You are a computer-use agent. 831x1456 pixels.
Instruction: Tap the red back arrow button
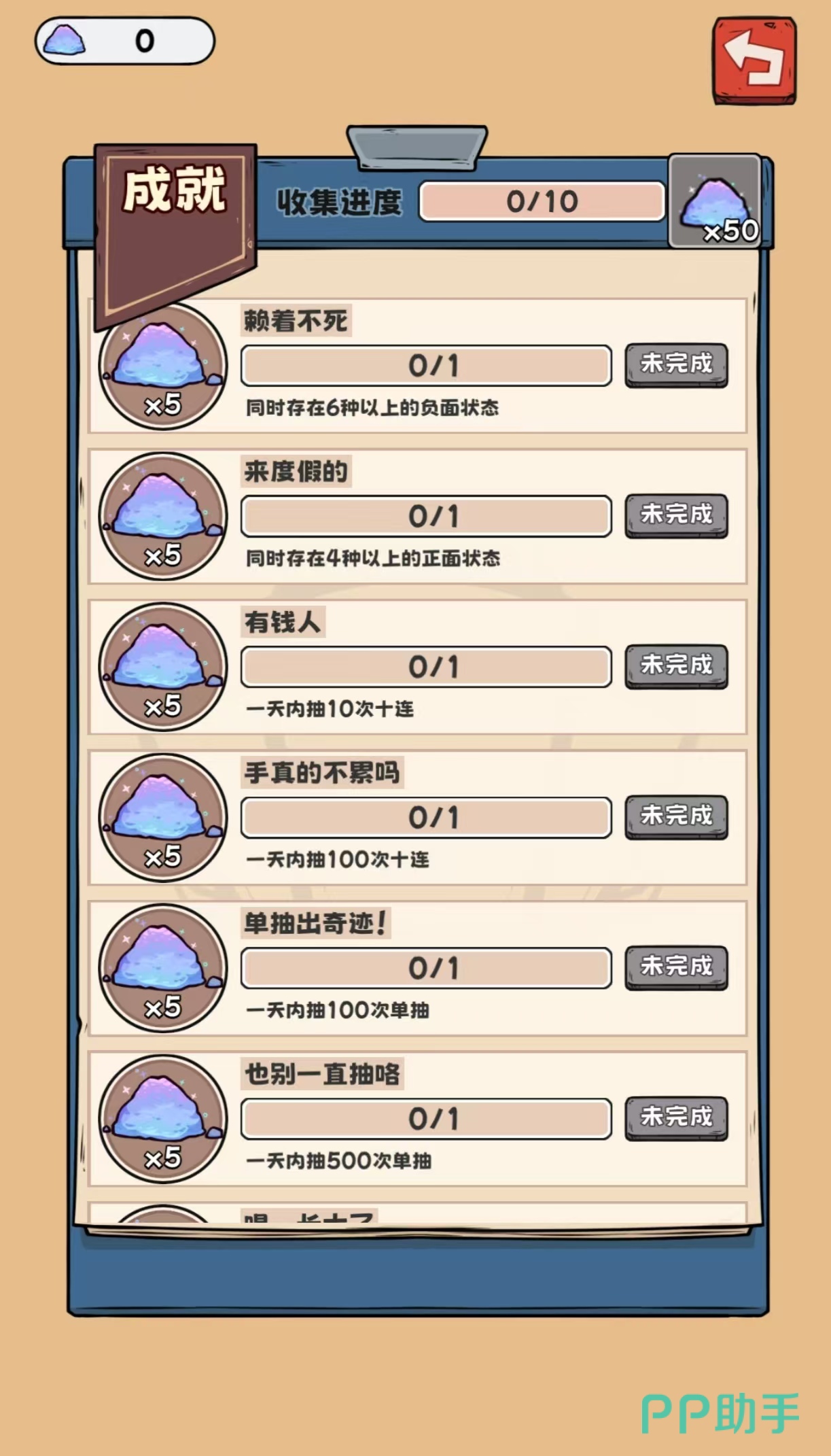tap(754, 61)
